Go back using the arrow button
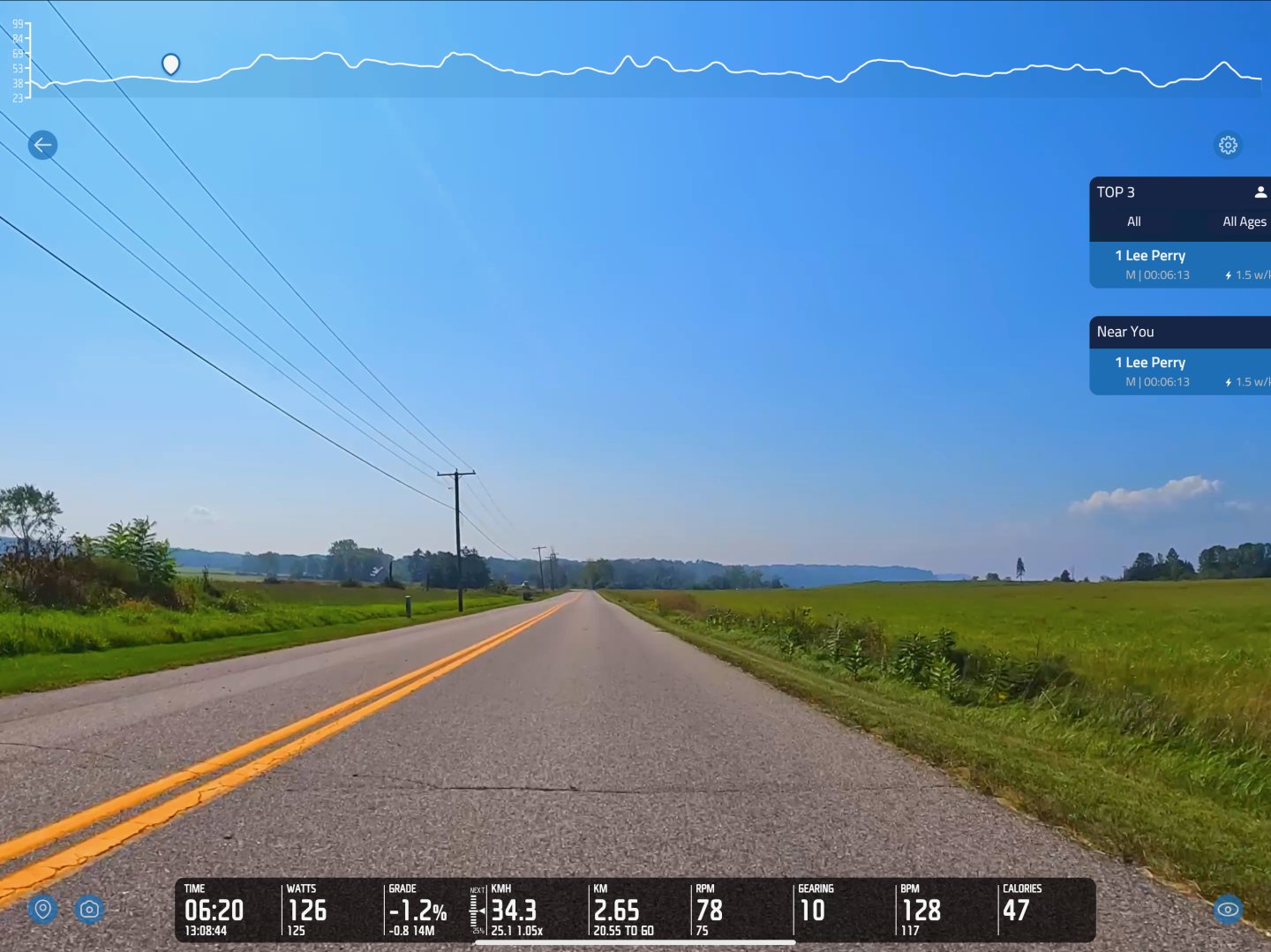The height and width of the screenshot is (952, 1271). (42, 145)
